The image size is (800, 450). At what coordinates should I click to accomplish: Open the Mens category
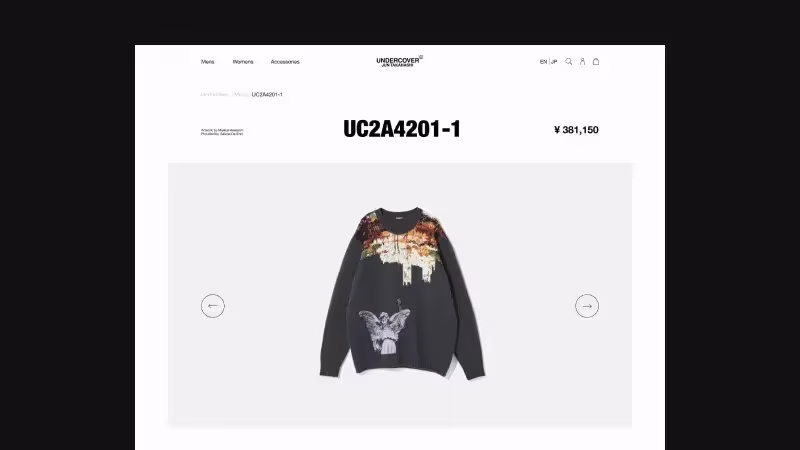click(x=208, y=62)
